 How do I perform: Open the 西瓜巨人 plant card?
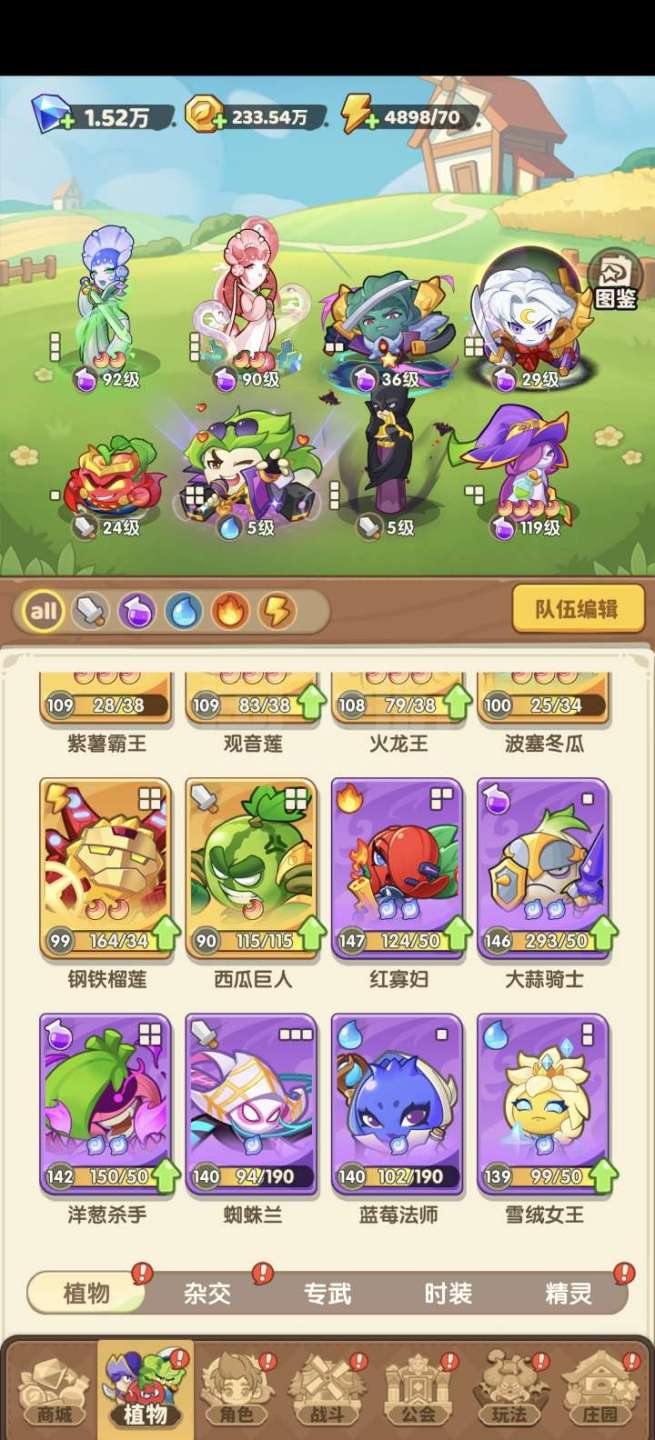click(x=251, y=869)
